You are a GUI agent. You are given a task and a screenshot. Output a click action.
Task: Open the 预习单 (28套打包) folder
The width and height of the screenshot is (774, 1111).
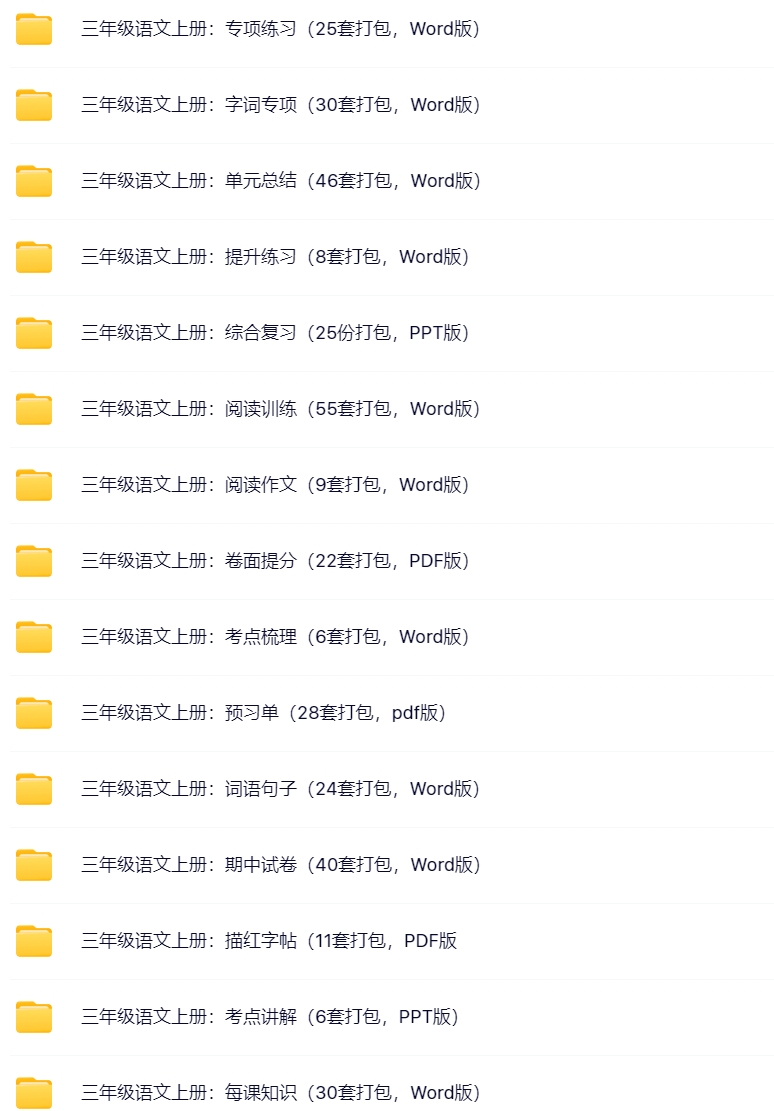tap(264, 713)
